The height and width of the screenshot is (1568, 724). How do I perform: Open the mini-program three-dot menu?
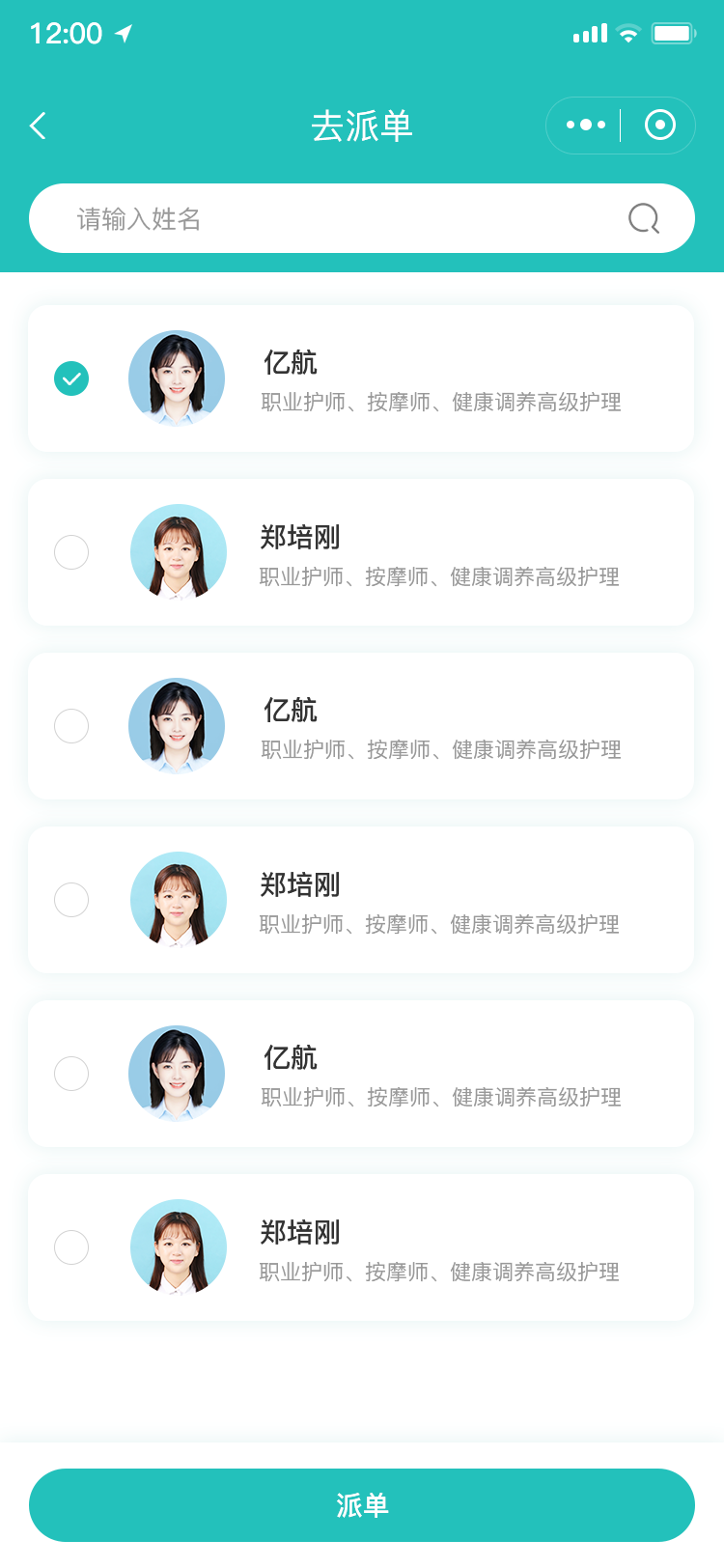coord(585,126)
